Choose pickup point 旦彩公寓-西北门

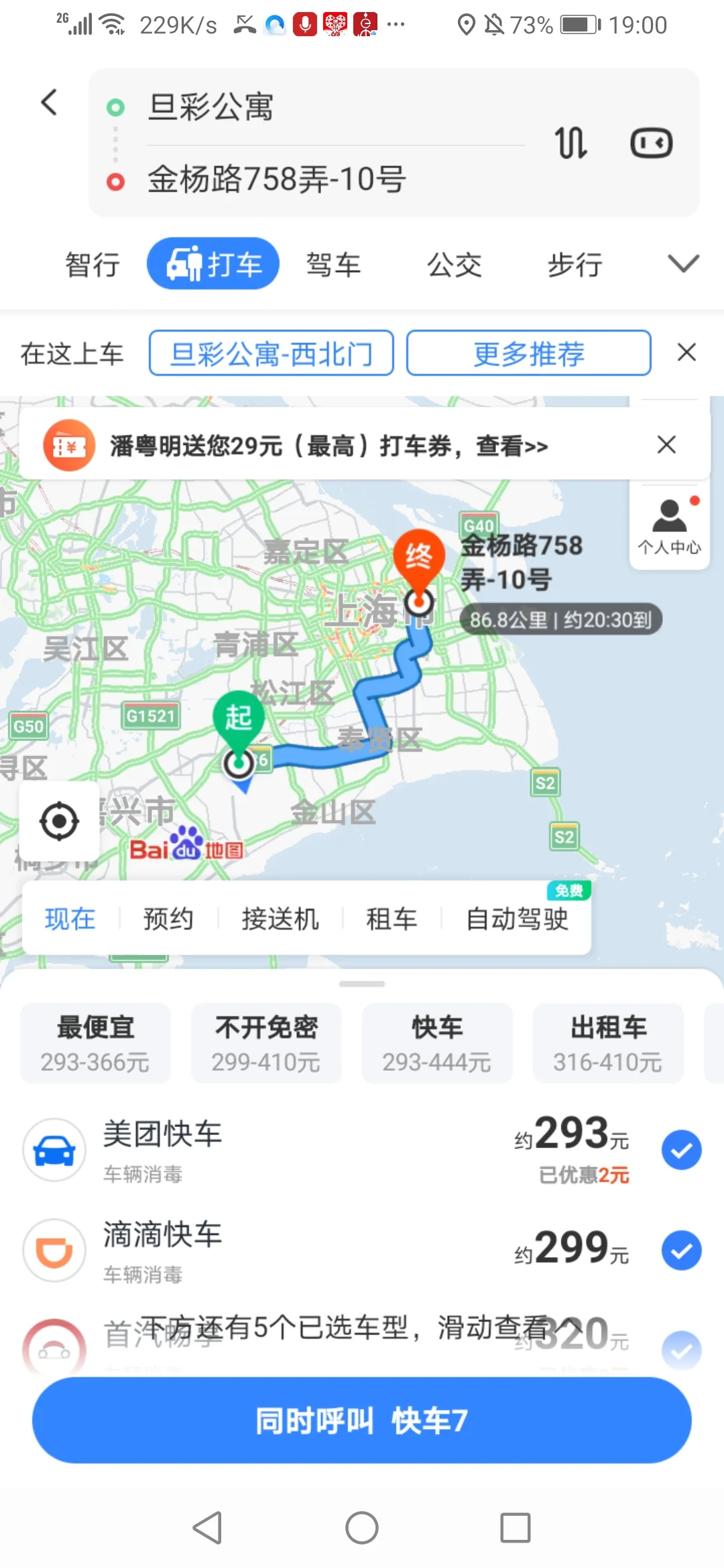point(270,353)
